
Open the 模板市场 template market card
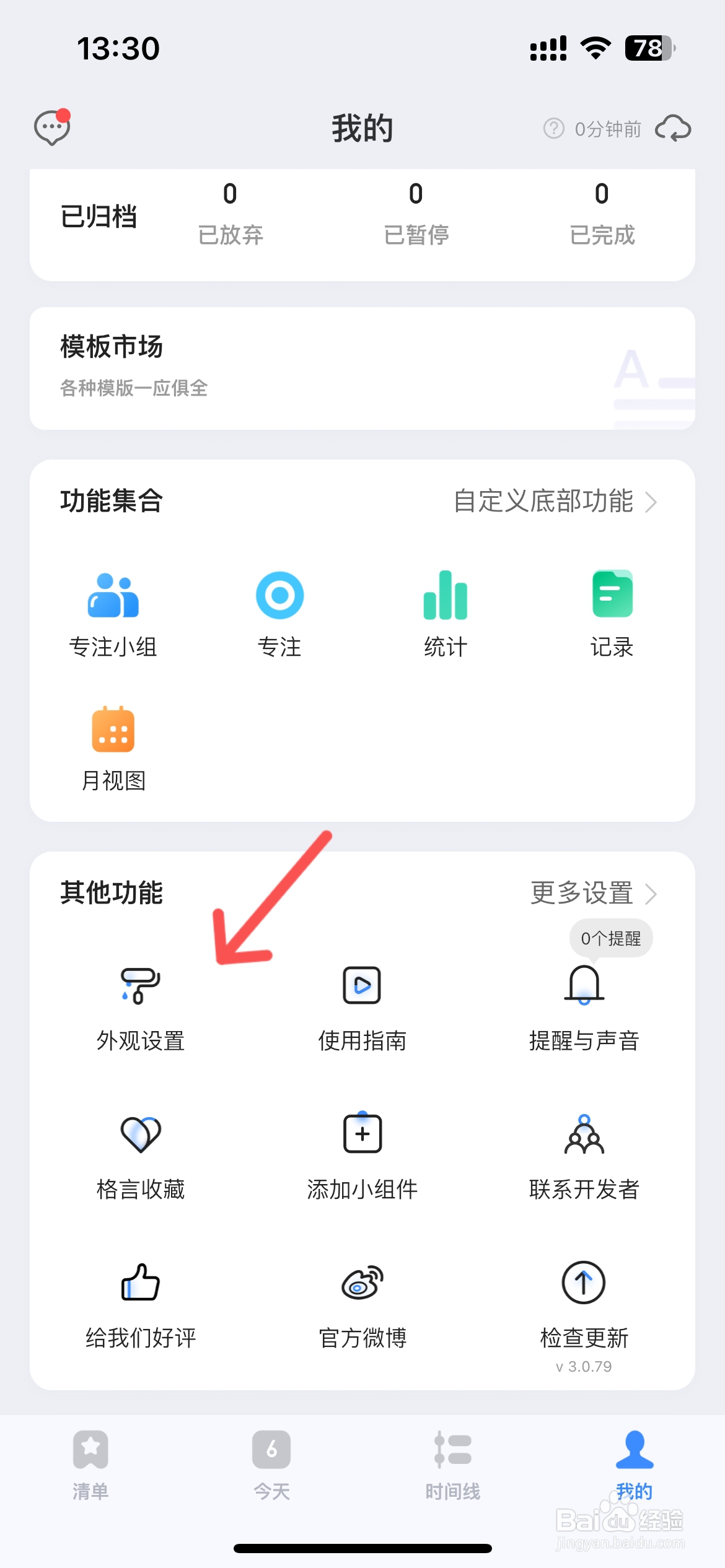pyautogui.click(x=362, y=368)
